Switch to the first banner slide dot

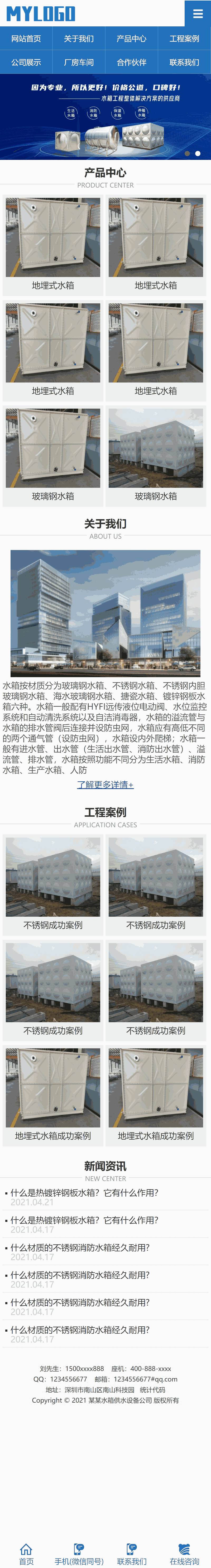[187, 153]
